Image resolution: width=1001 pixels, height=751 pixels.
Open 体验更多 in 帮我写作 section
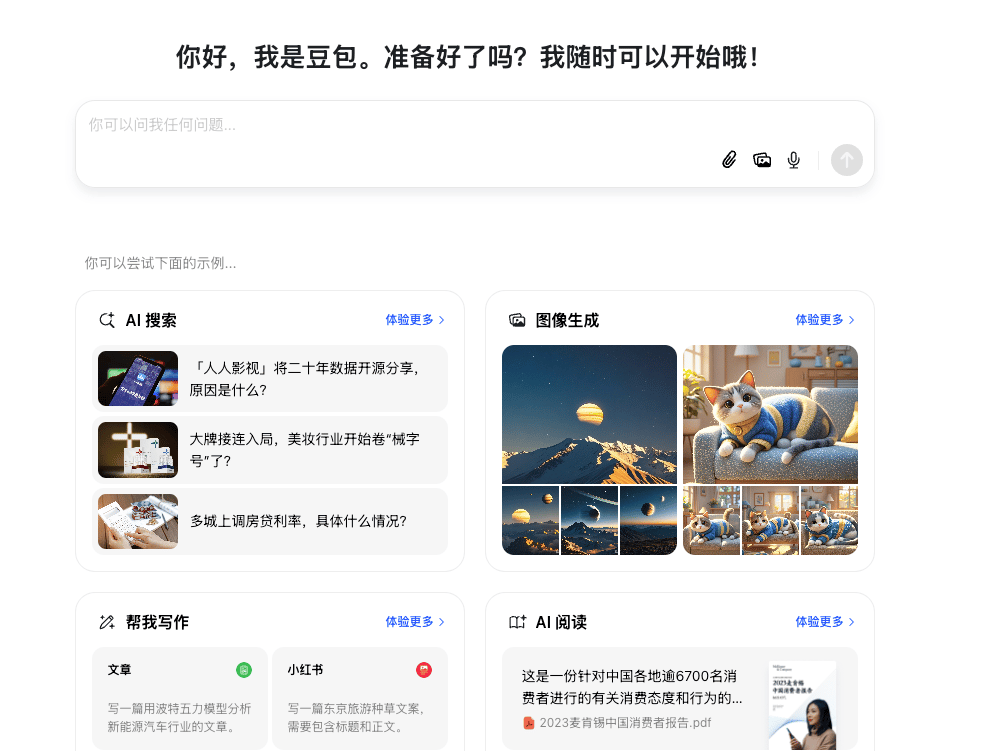pyautogui.click(x=415, y=622)
